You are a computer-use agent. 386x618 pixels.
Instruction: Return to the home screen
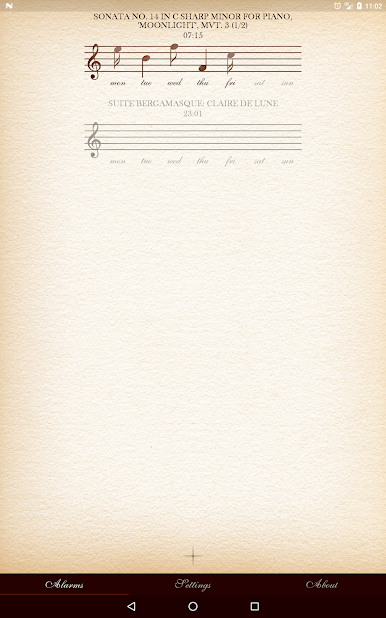(193, 606)
